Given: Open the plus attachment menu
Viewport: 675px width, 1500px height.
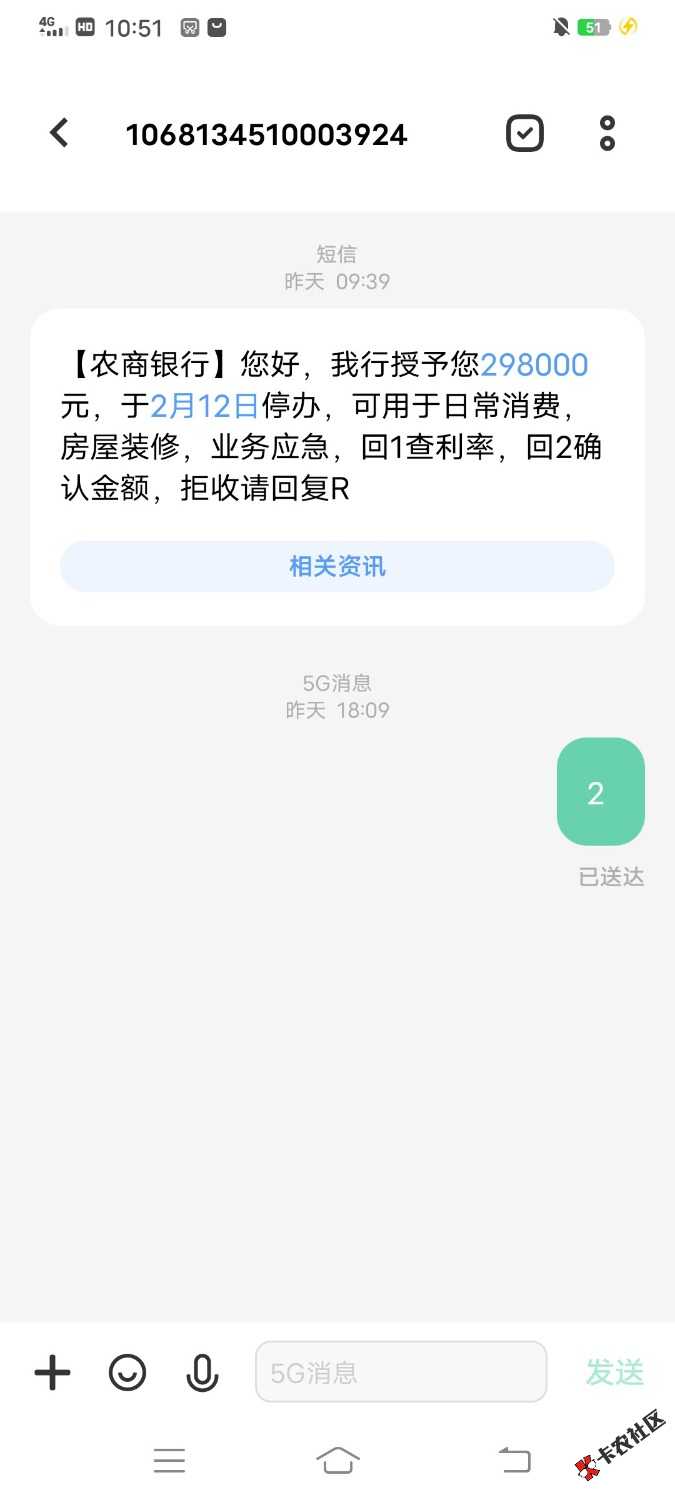Looking at the screenshot, I should click(x=52, y=1373).
